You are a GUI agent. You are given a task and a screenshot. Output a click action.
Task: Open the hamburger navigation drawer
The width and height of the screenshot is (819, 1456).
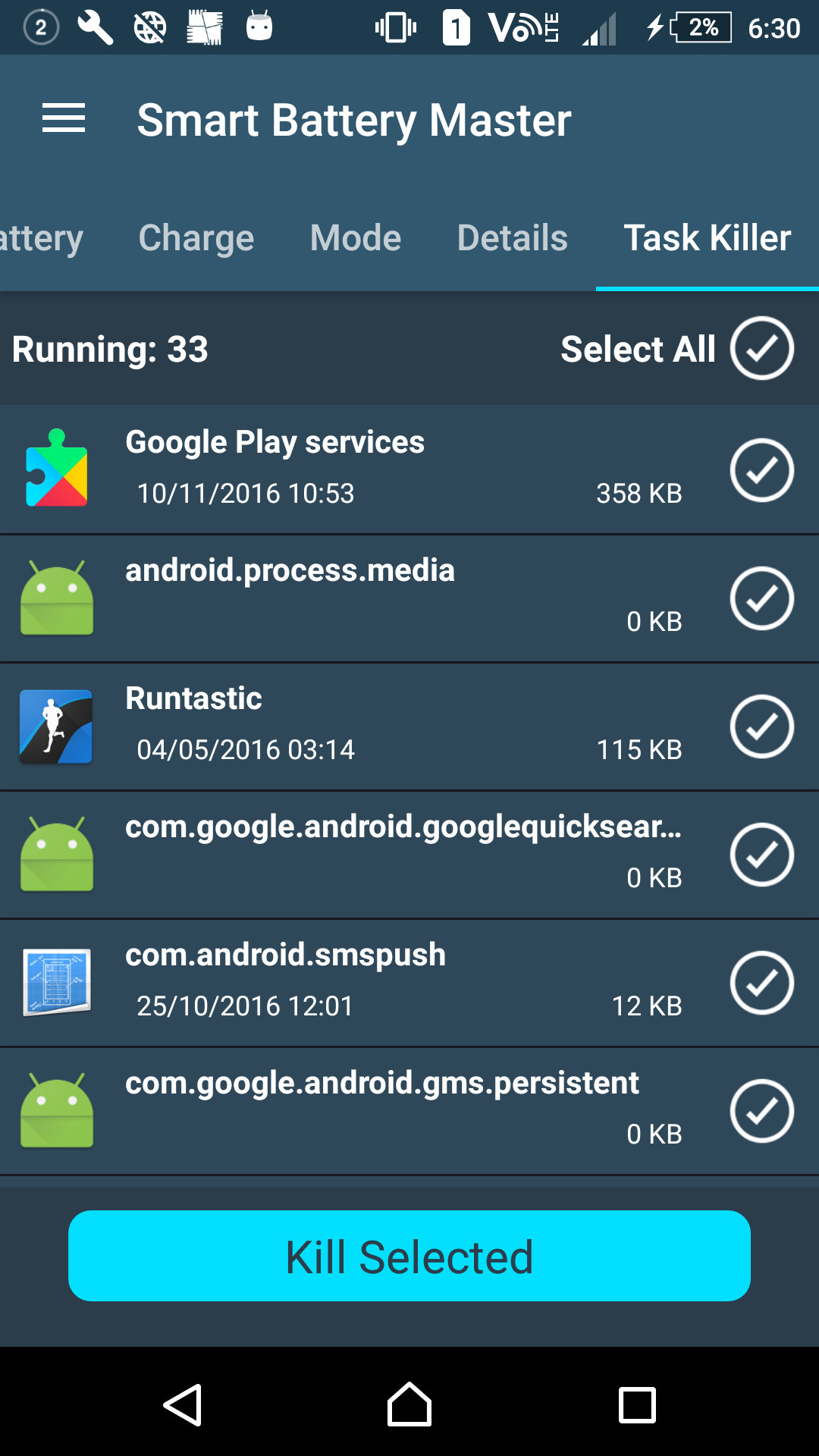coord(64,119)
